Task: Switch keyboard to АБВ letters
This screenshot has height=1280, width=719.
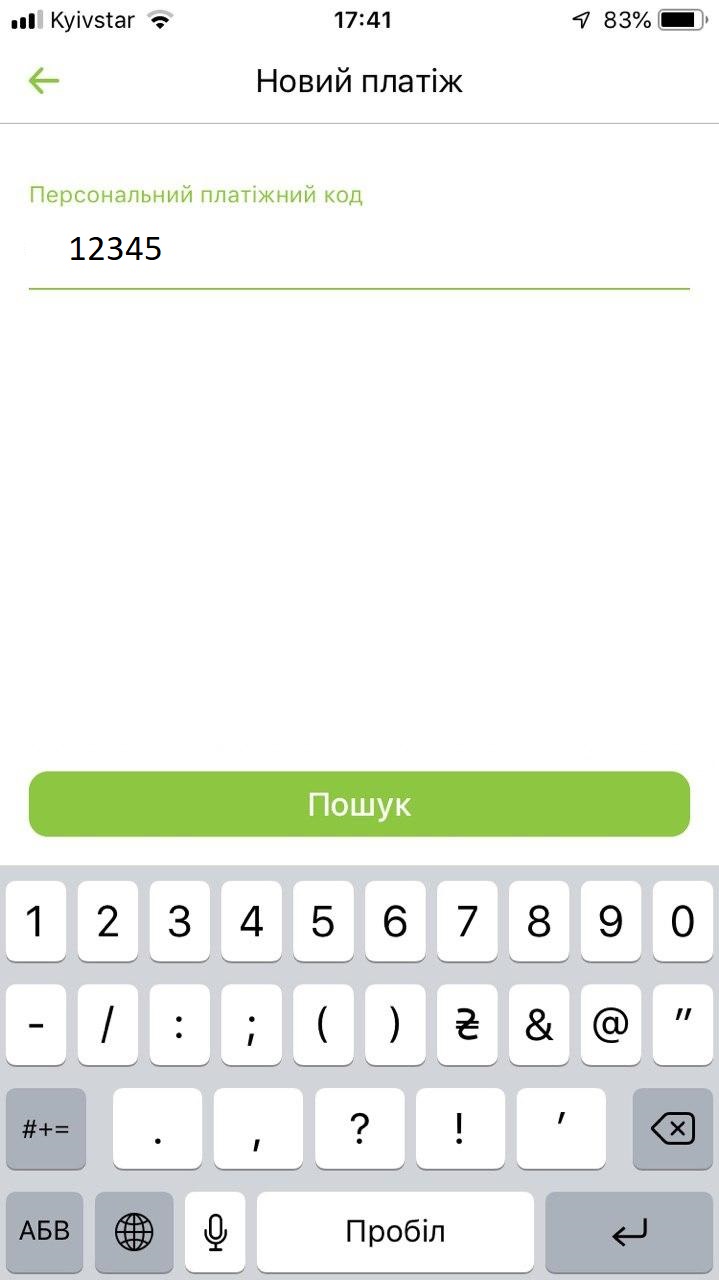Action: pos(45,1231)
